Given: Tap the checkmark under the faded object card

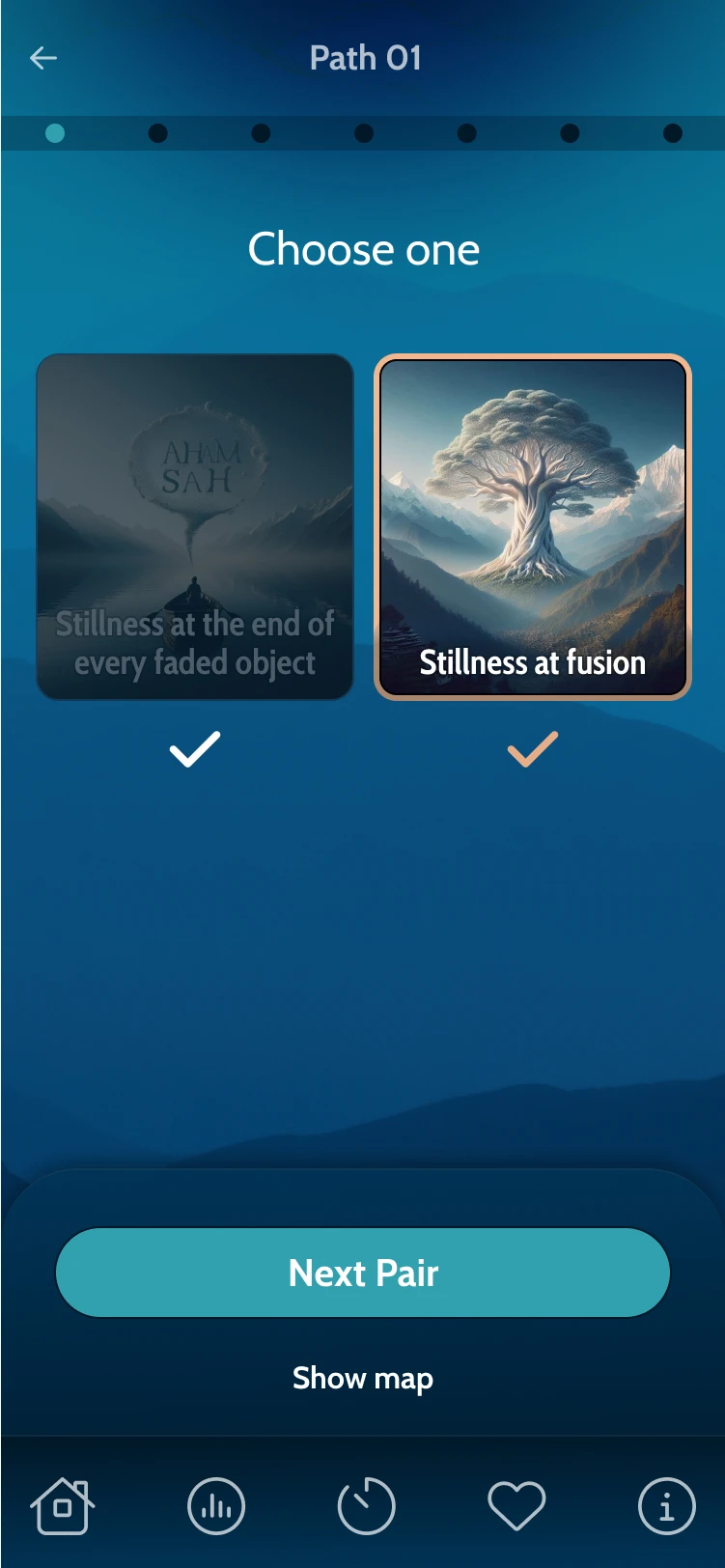Looking at the screenshot, I should point(195,749).
